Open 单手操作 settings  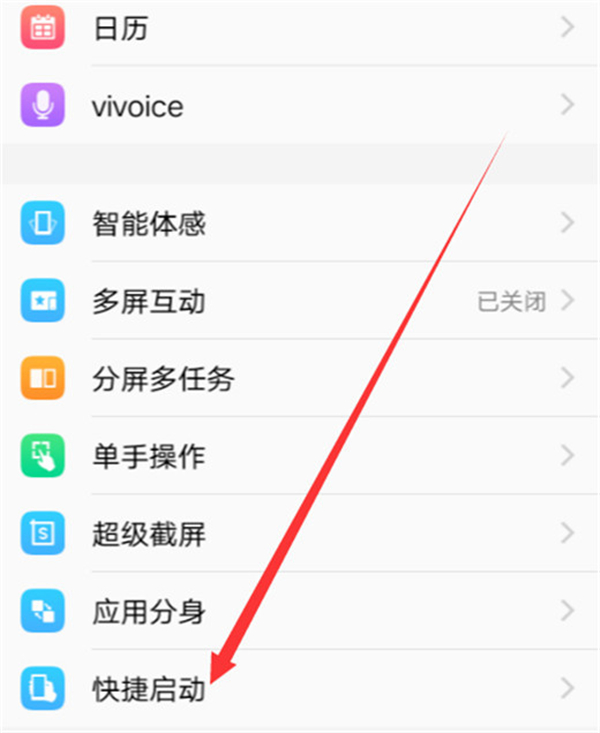click(148, 457)
